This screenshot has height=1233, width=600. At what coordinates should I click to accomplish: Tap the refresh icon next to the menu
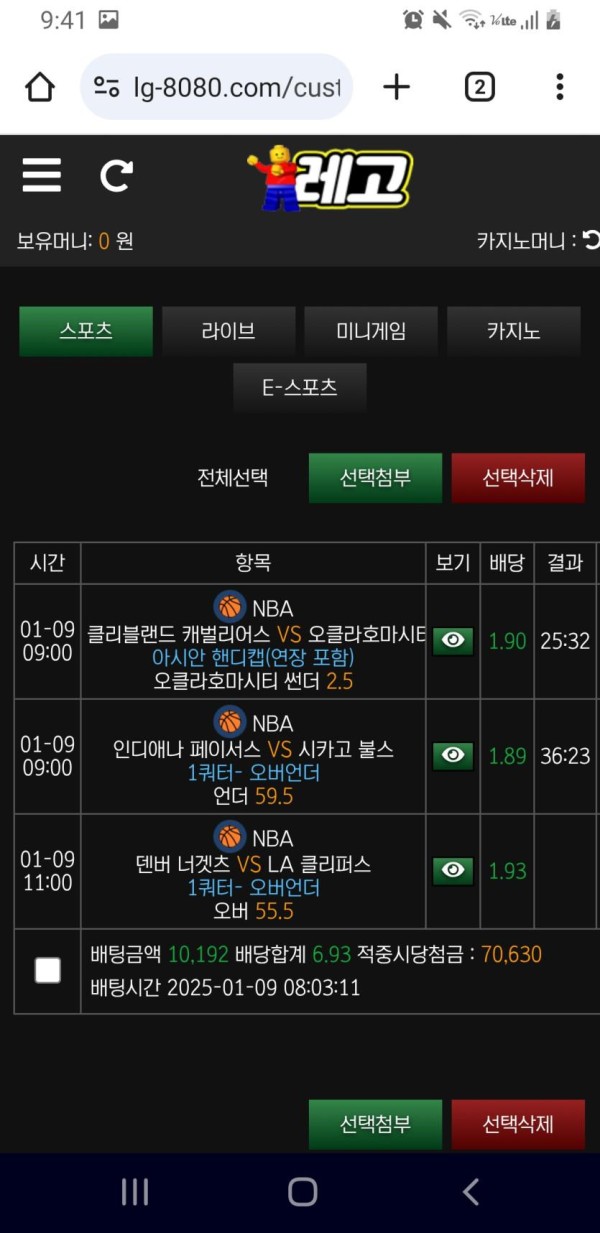pyautogui.click(x=116, y=177)
